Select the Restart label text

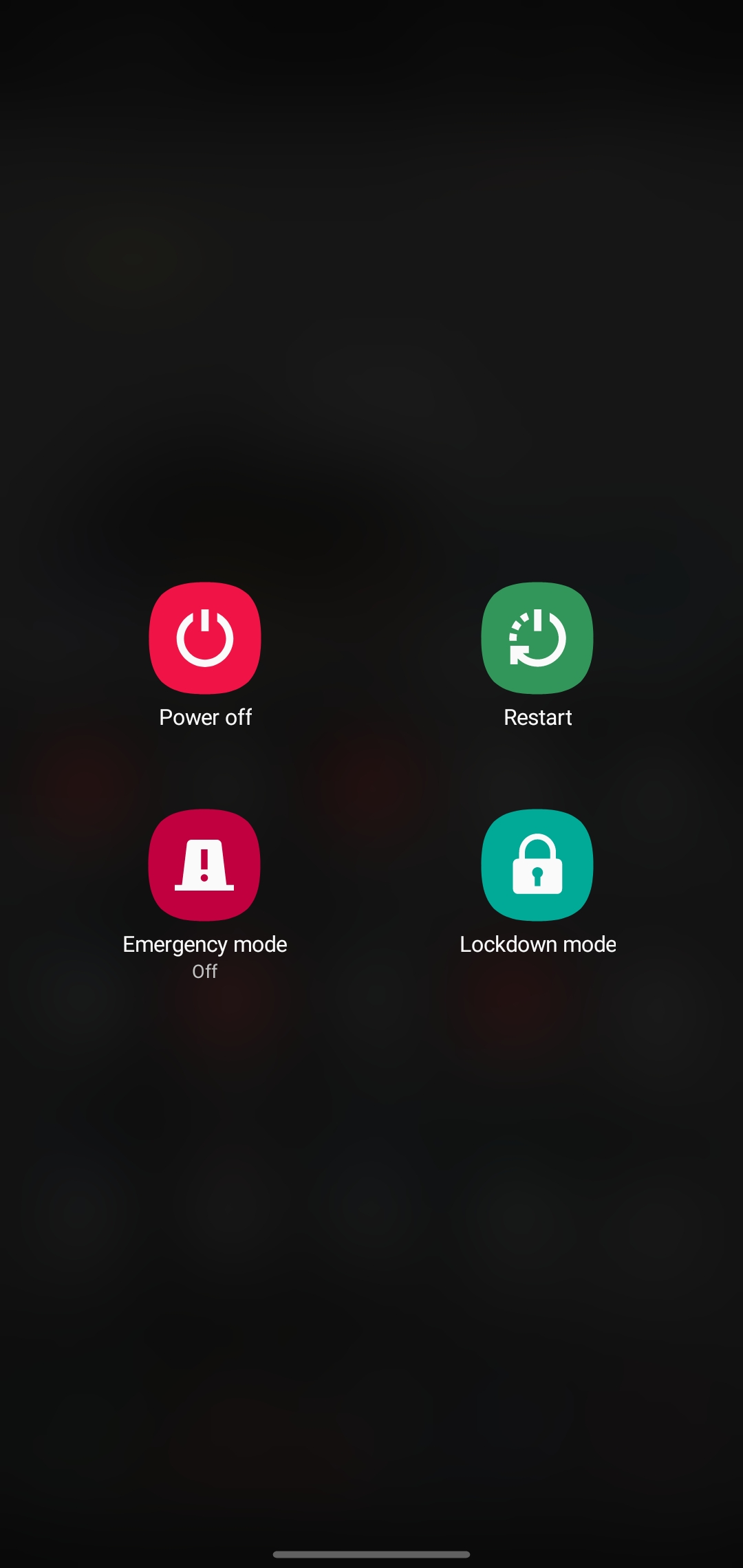(x=537, y=717)
